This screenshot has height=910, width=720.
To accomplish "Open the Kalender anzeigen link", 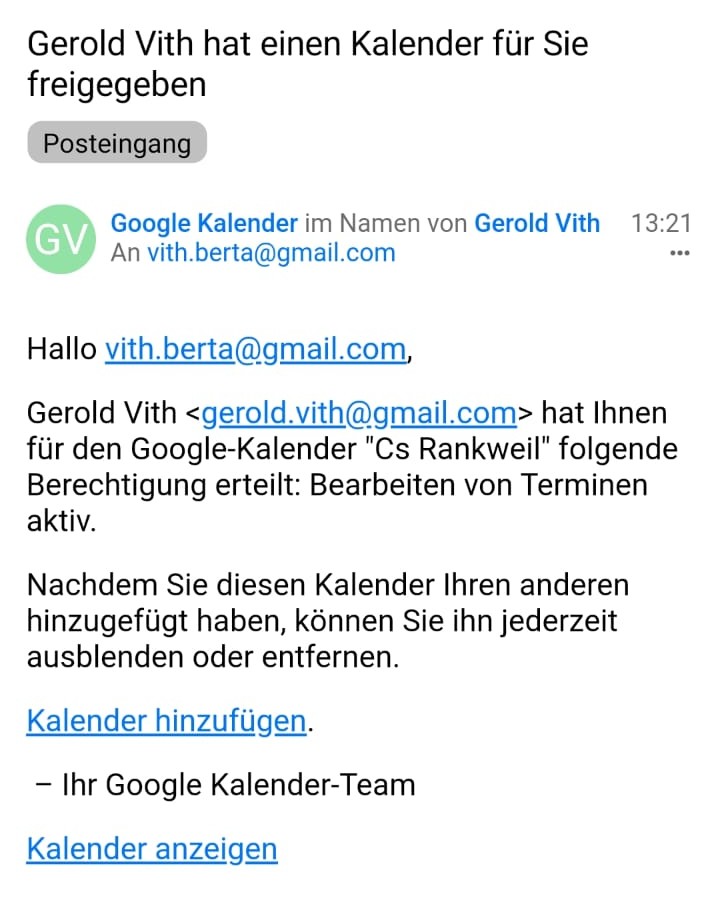I will [x=152, y=849].
